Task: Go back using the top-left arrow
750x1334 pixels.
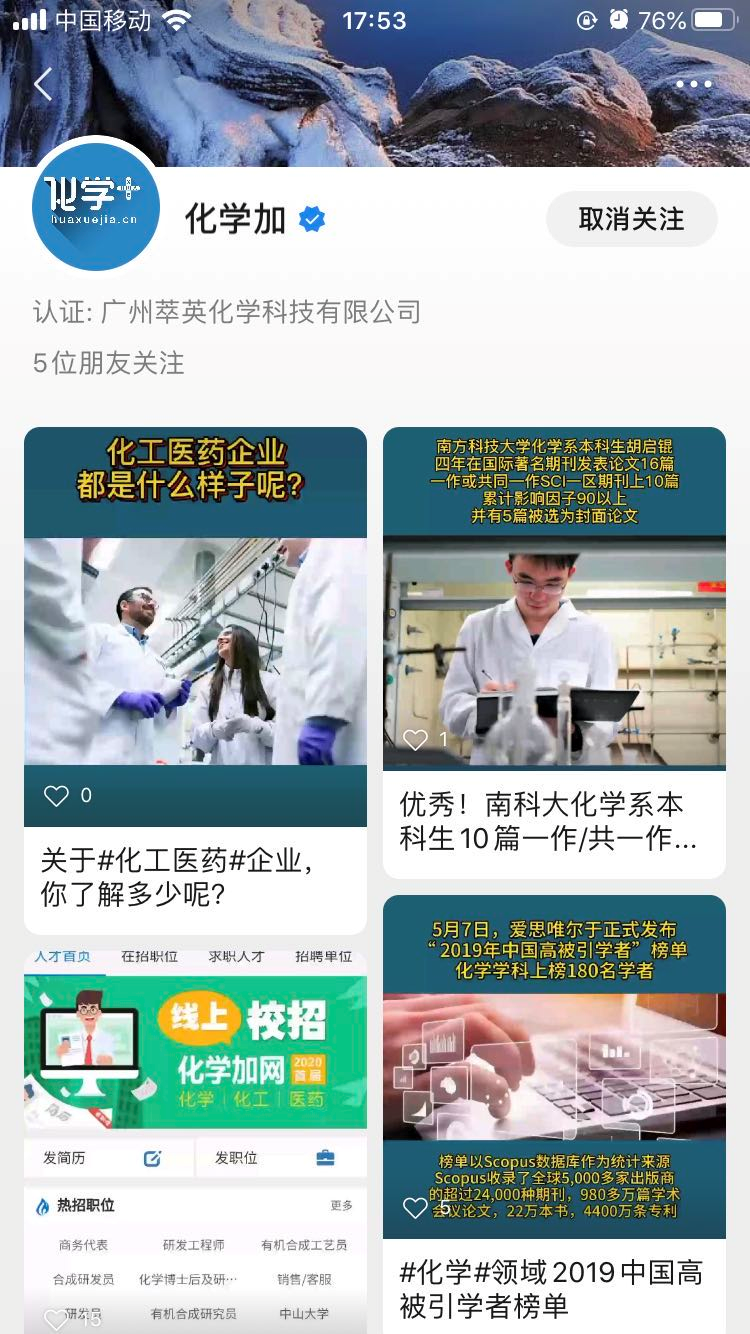Action: pyautogui.click(x=42, y=85)
